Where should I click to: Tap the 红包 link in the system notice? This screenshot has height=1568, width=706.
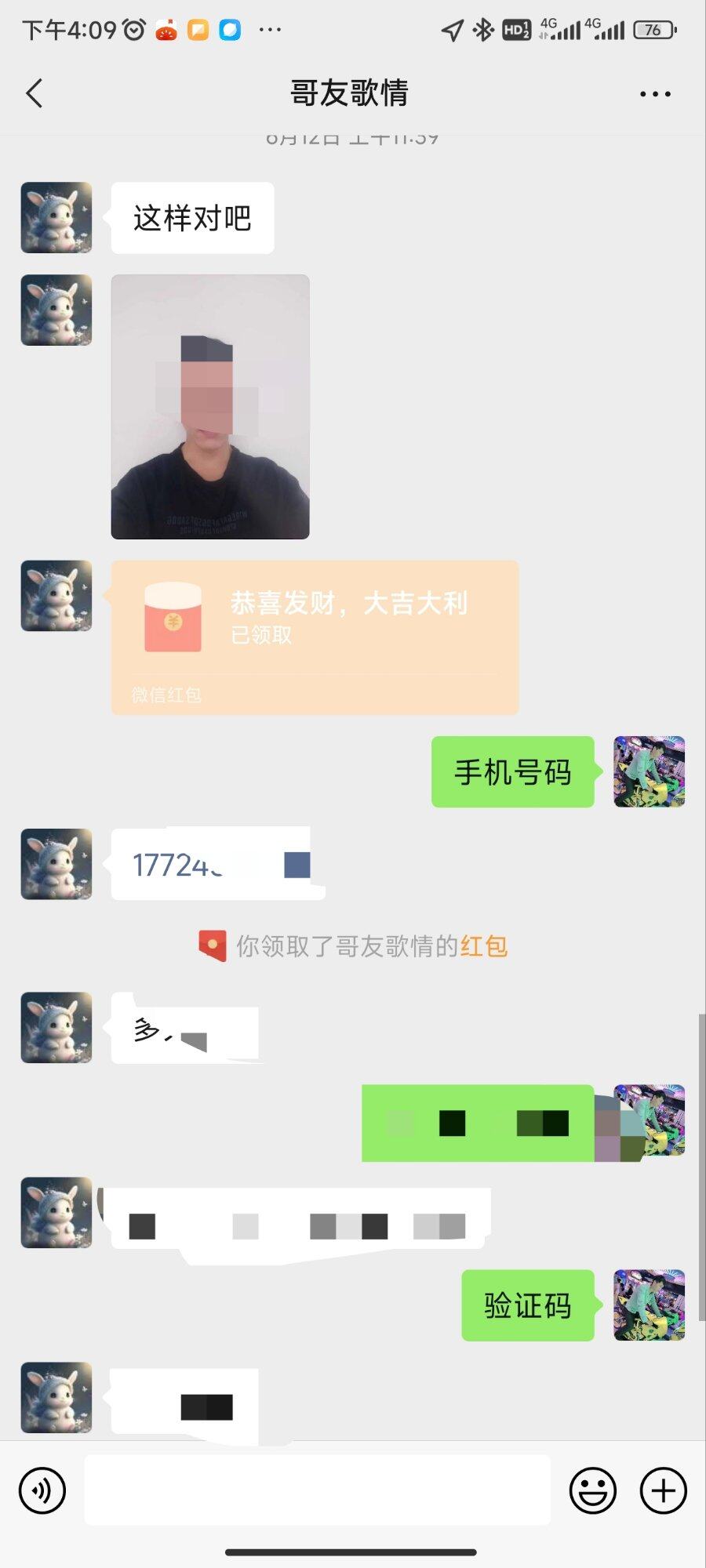coord(484,946)
